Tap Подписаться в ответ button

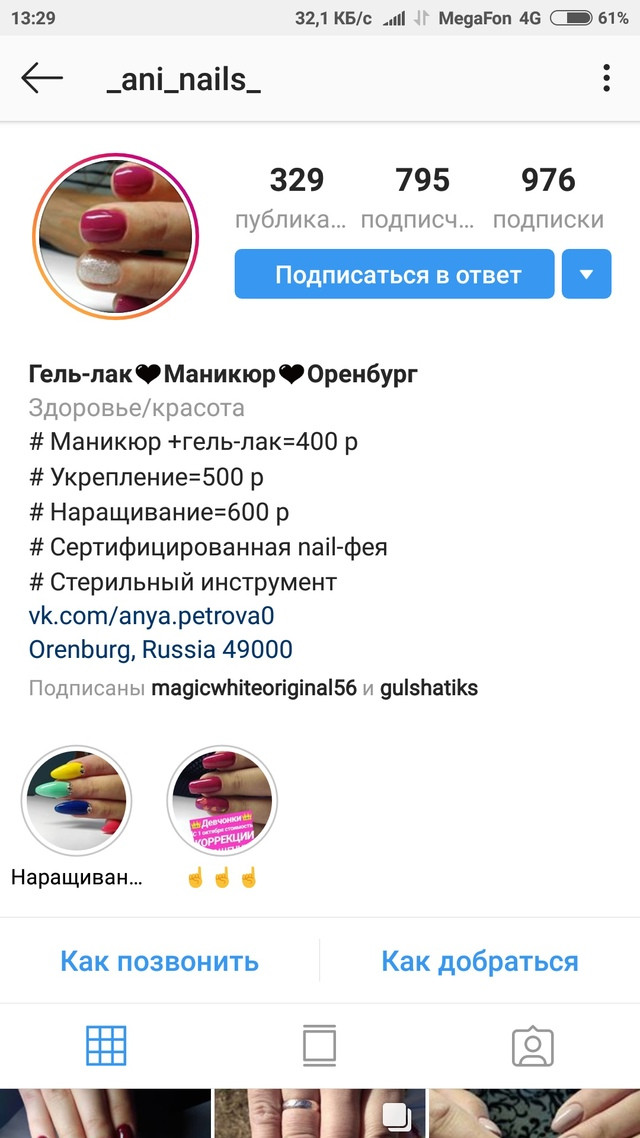pyautogui.click(x=394, y=274)
